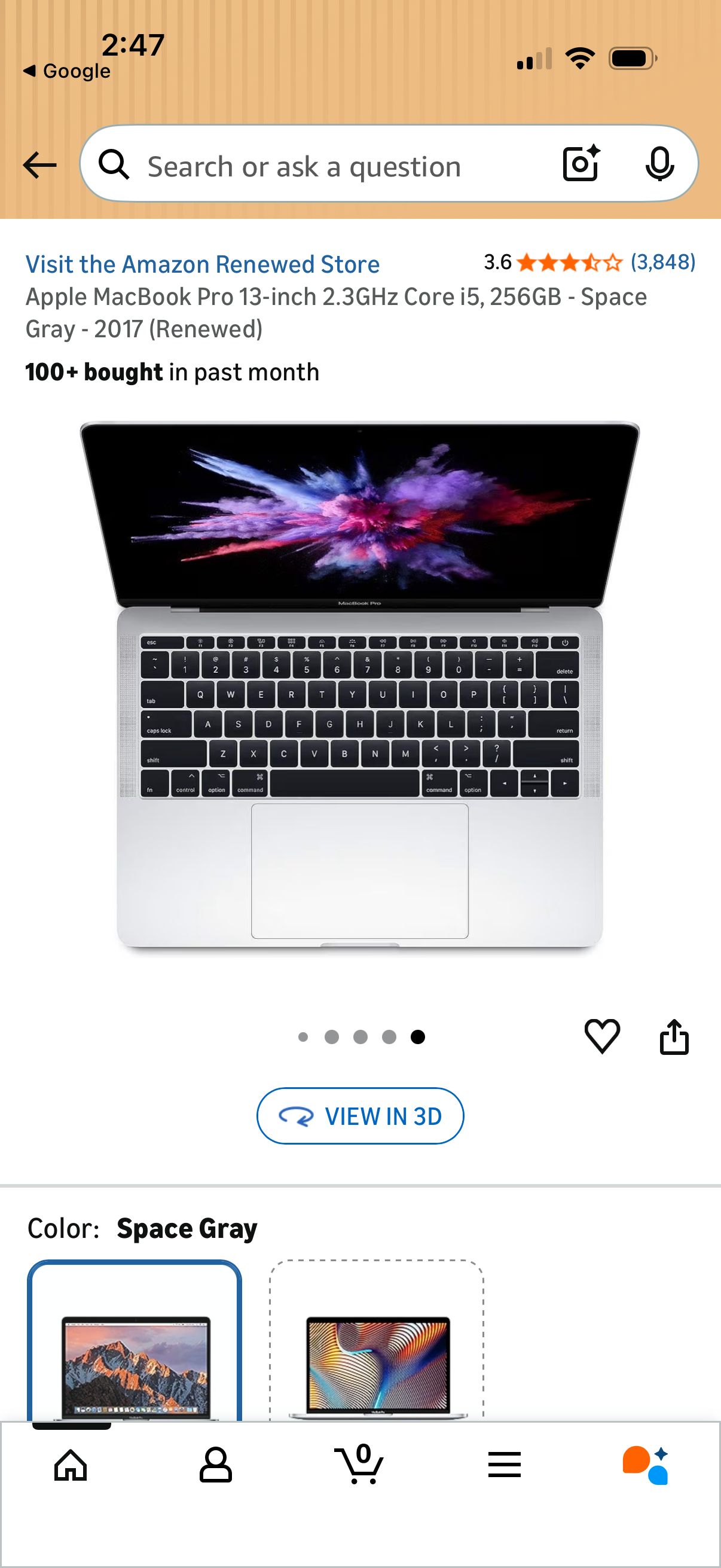The height and width of the screenshot is (1568, 721).
Task: Go to Amazon home tab
Action: coord(71,1465)
